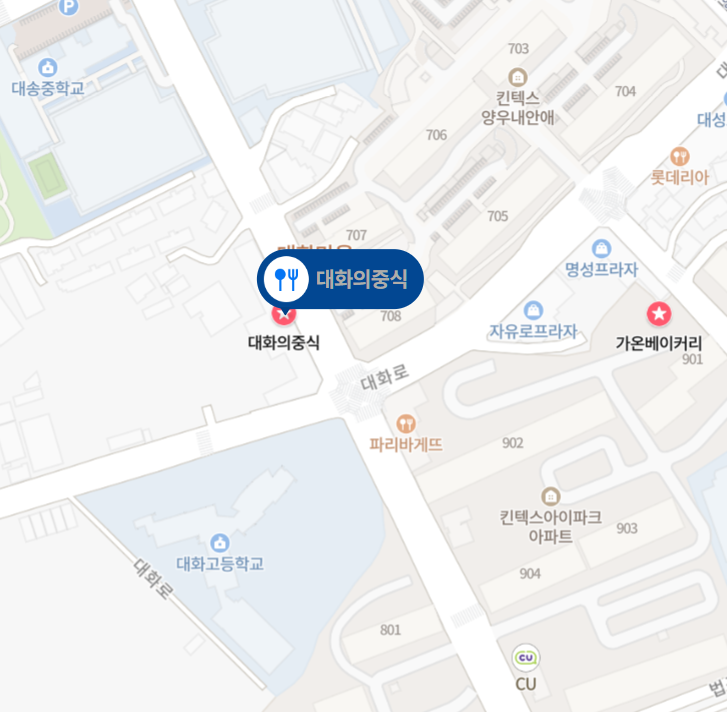Open the 가온베이커리 starred place

pos(660,315)
